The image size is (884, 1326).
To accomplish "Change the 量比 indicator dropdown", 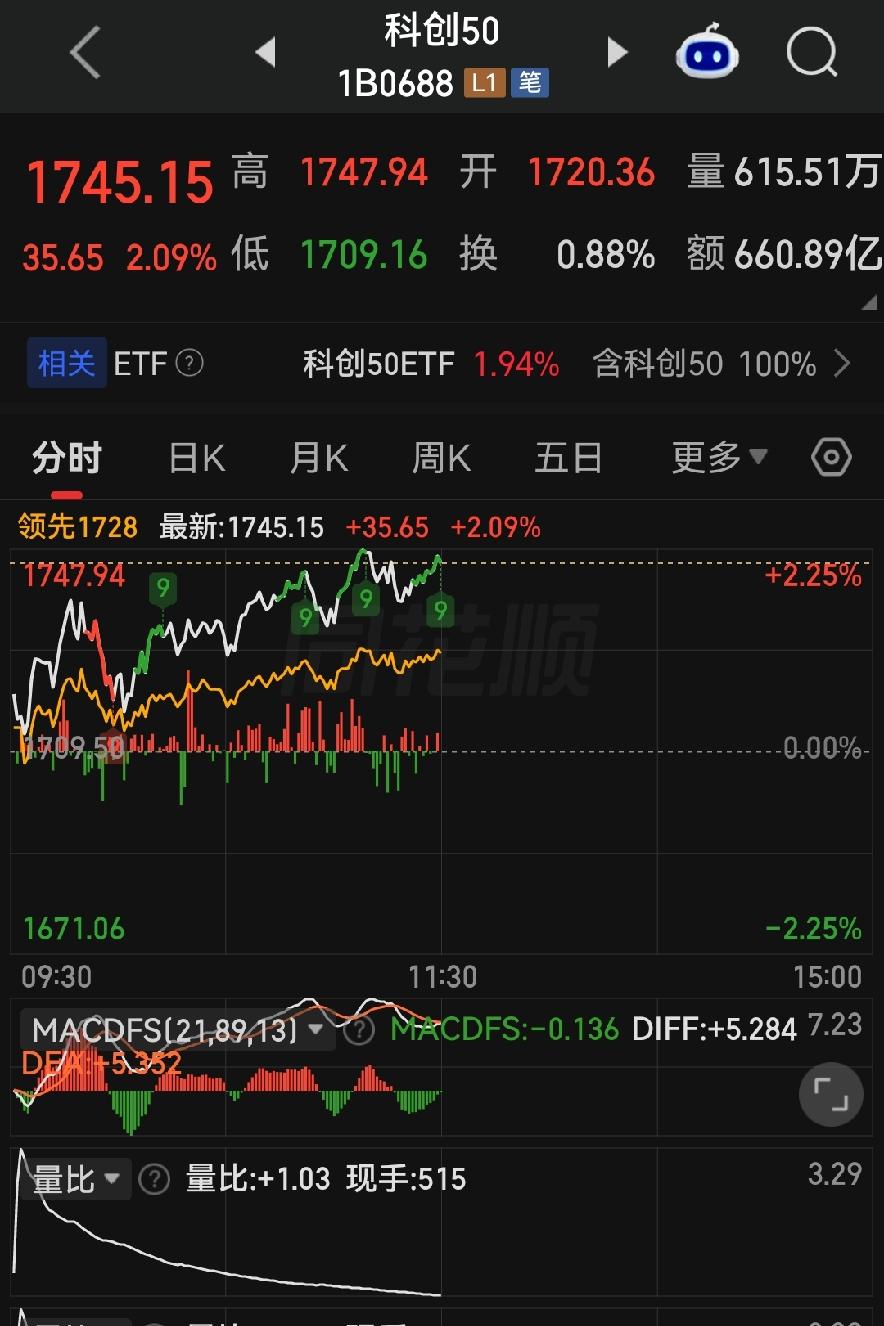I will click(x=78, y=1179).
